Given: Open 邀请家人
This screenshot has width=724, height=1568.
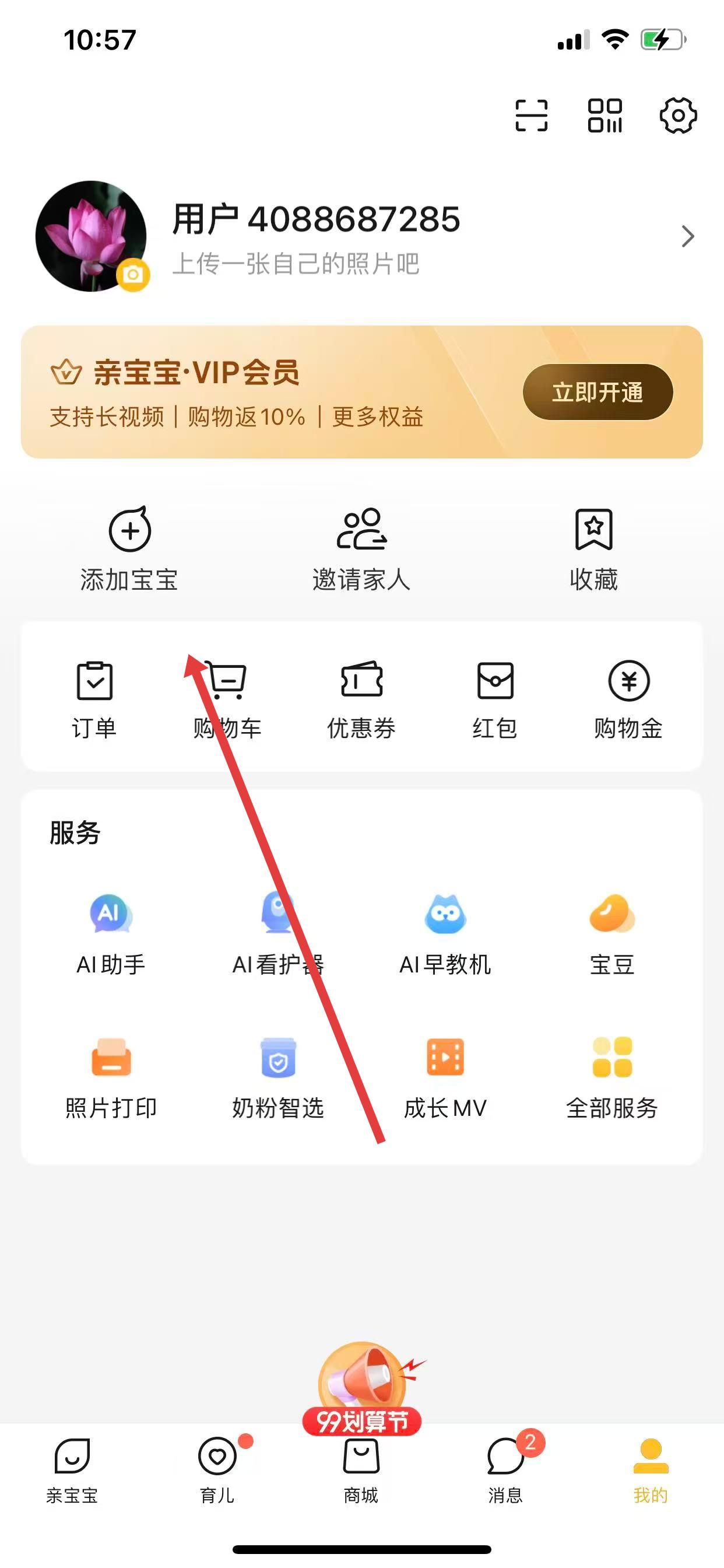Looking at the screenshot, I should point(361,549).
